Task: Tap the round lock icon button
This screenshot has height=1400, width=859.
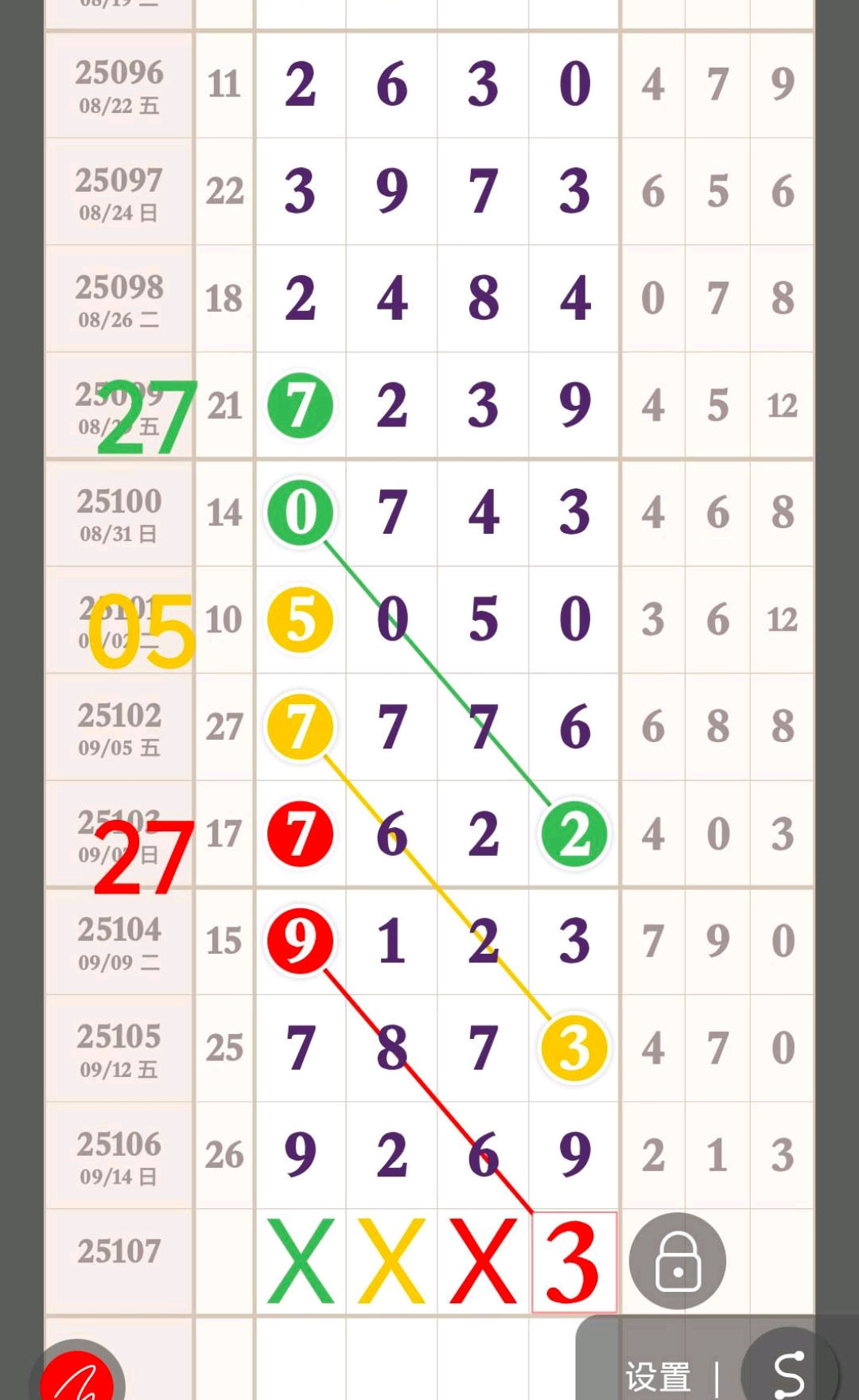Action: click(x=677, y=1262)
